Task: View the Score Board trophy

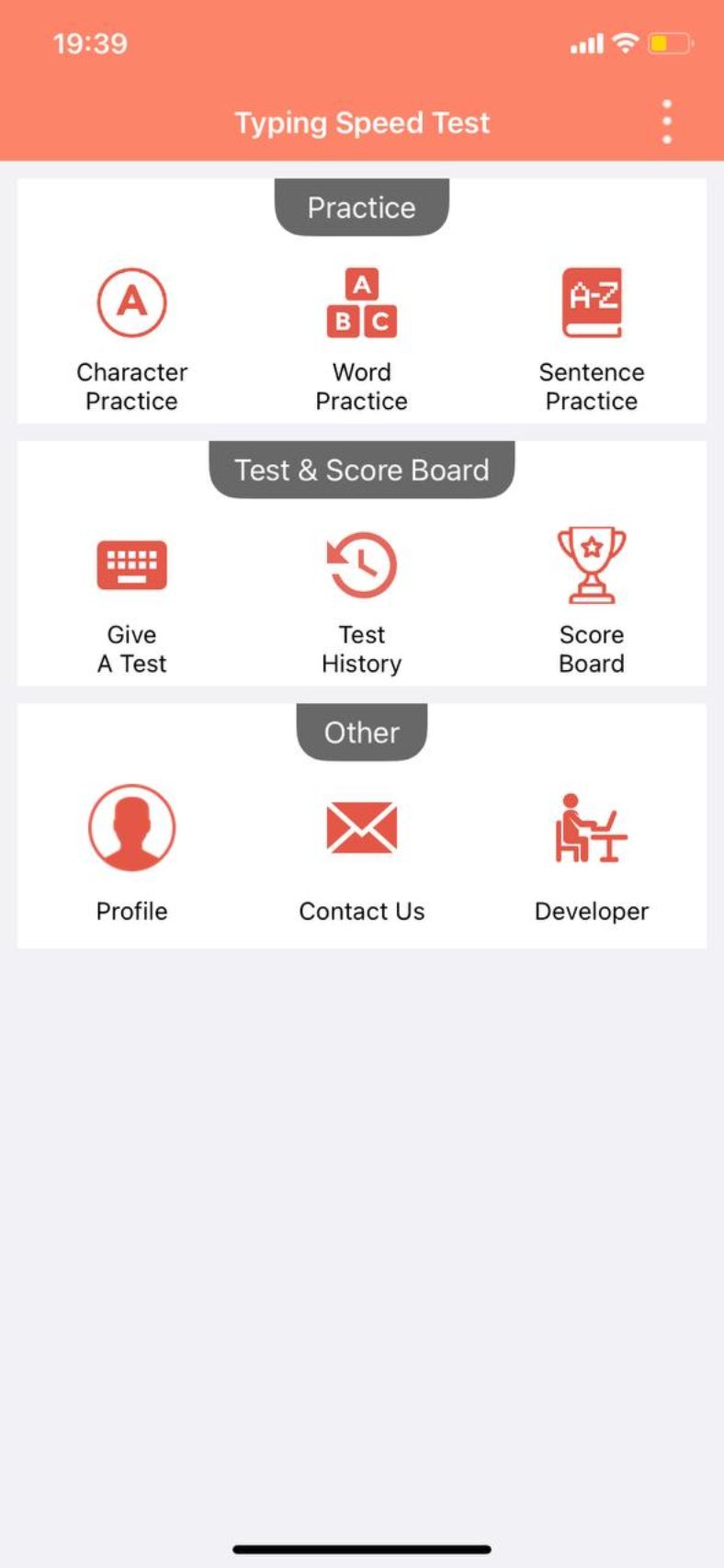Action: pos(592,564)
